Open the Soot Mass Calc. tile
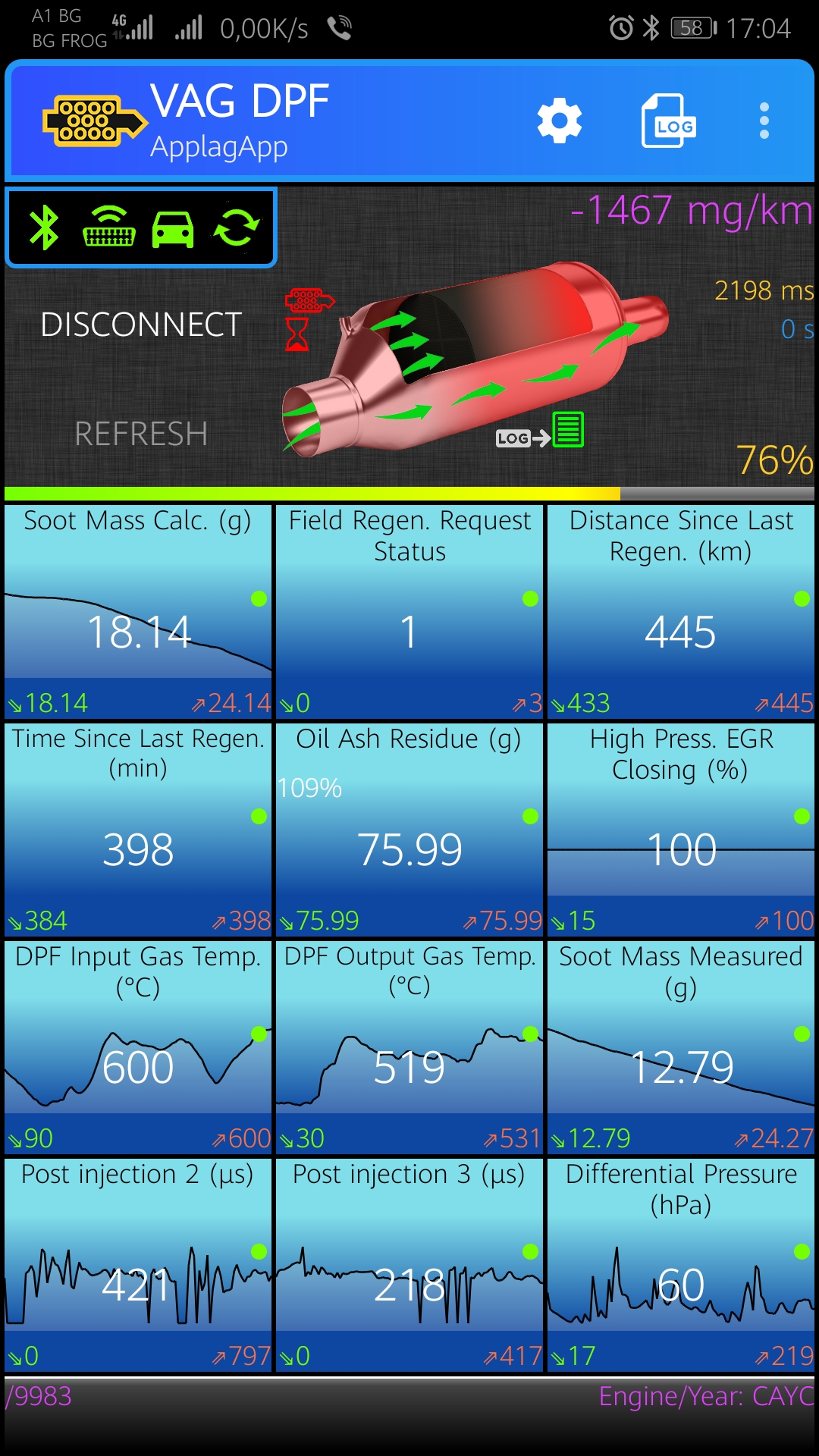 138,611
